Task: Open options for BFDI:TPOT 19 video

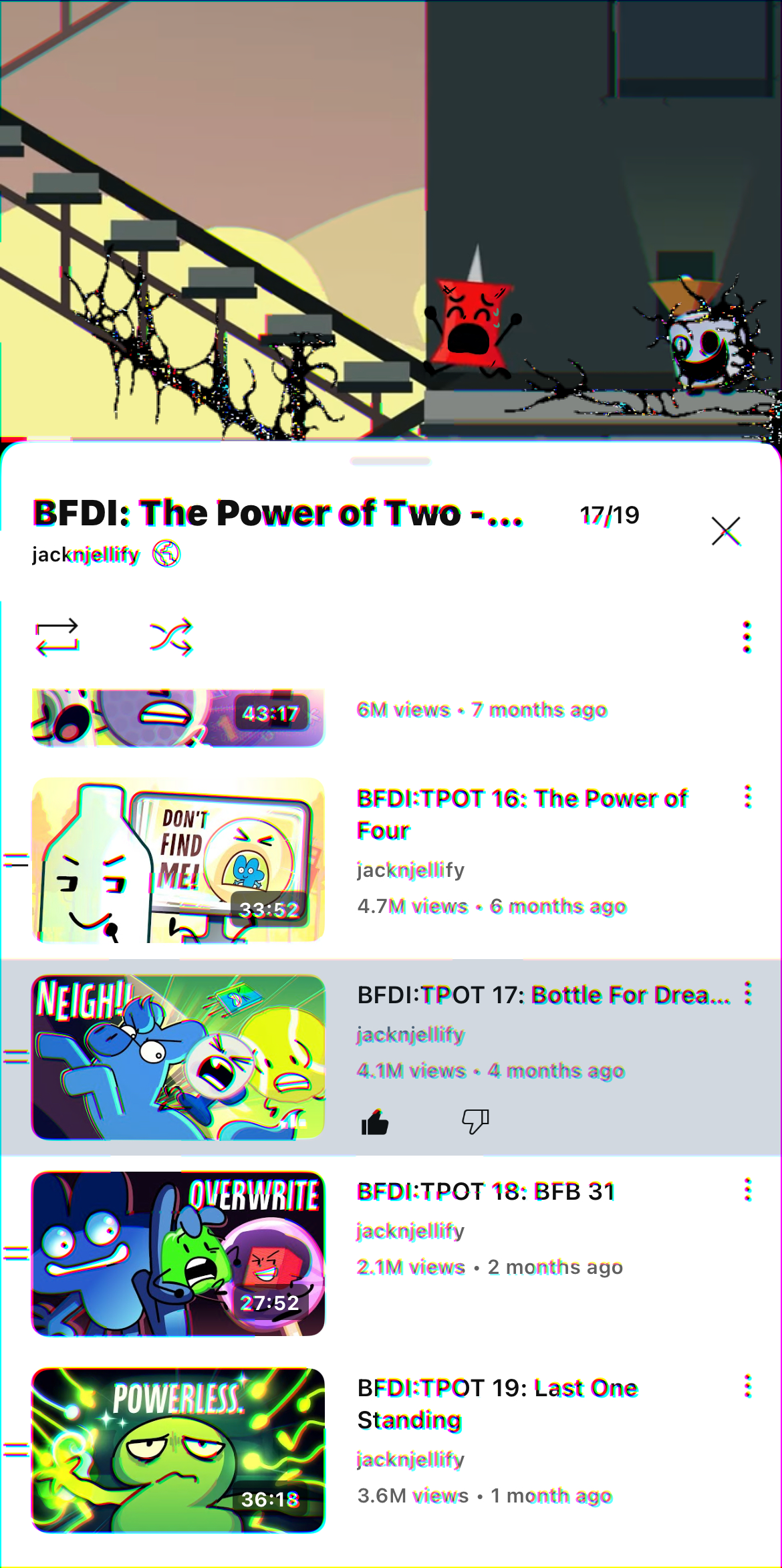Action: pyautogui.click(x=747, y=1387)
